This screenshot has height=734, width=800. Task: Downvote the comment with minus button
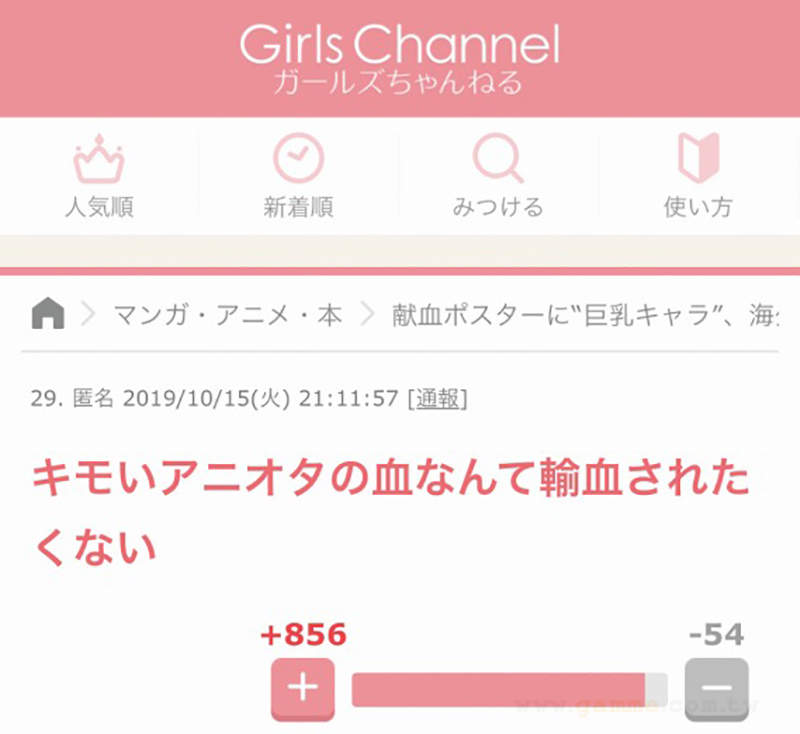point(716,688)
